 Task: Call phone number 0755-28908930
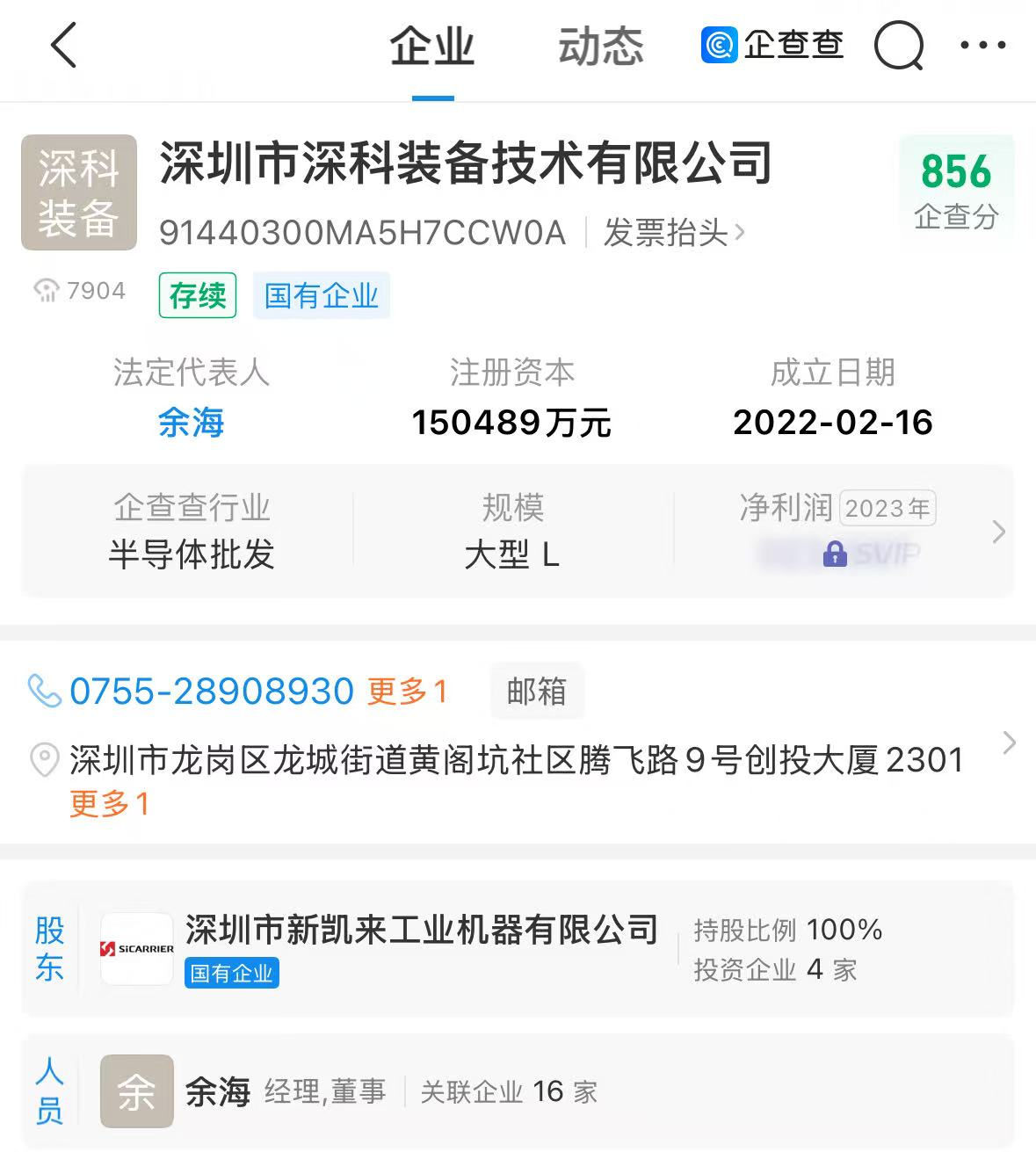tap(211, 692)
